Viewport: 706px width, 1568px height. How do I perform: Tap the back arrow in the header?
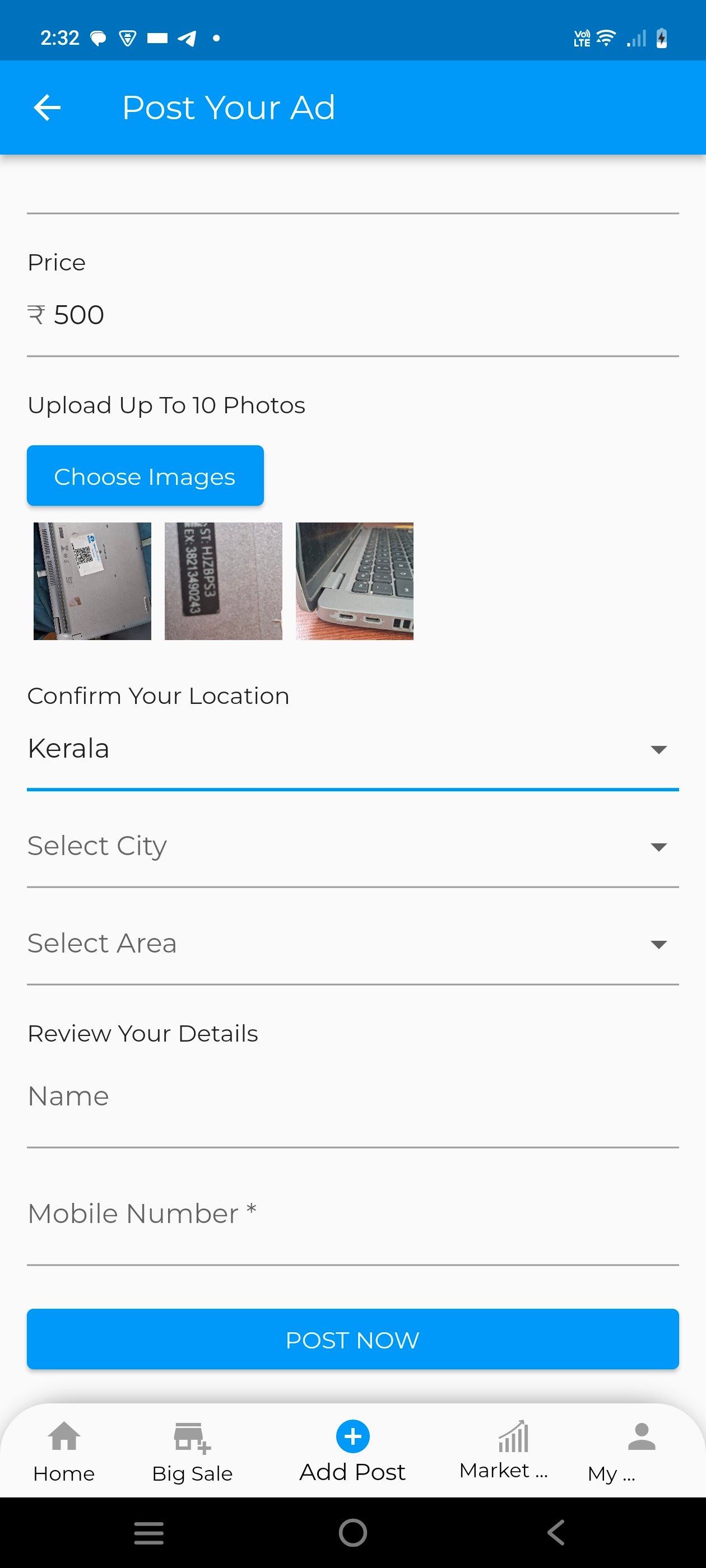pyautogui.click(x=48, y=107)
